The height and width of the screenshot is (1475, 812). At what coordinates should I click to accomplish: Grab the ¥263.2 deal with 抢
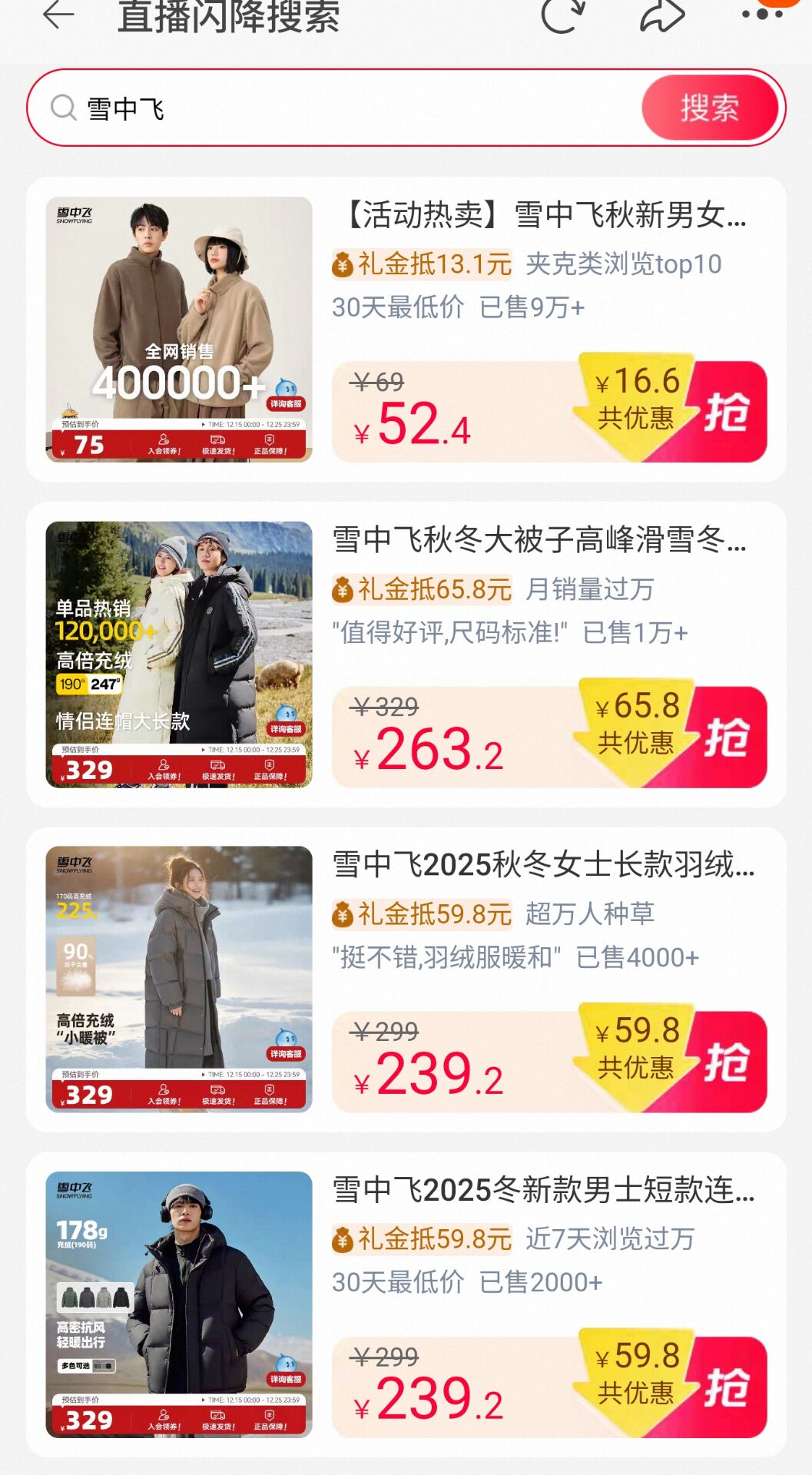726,737
